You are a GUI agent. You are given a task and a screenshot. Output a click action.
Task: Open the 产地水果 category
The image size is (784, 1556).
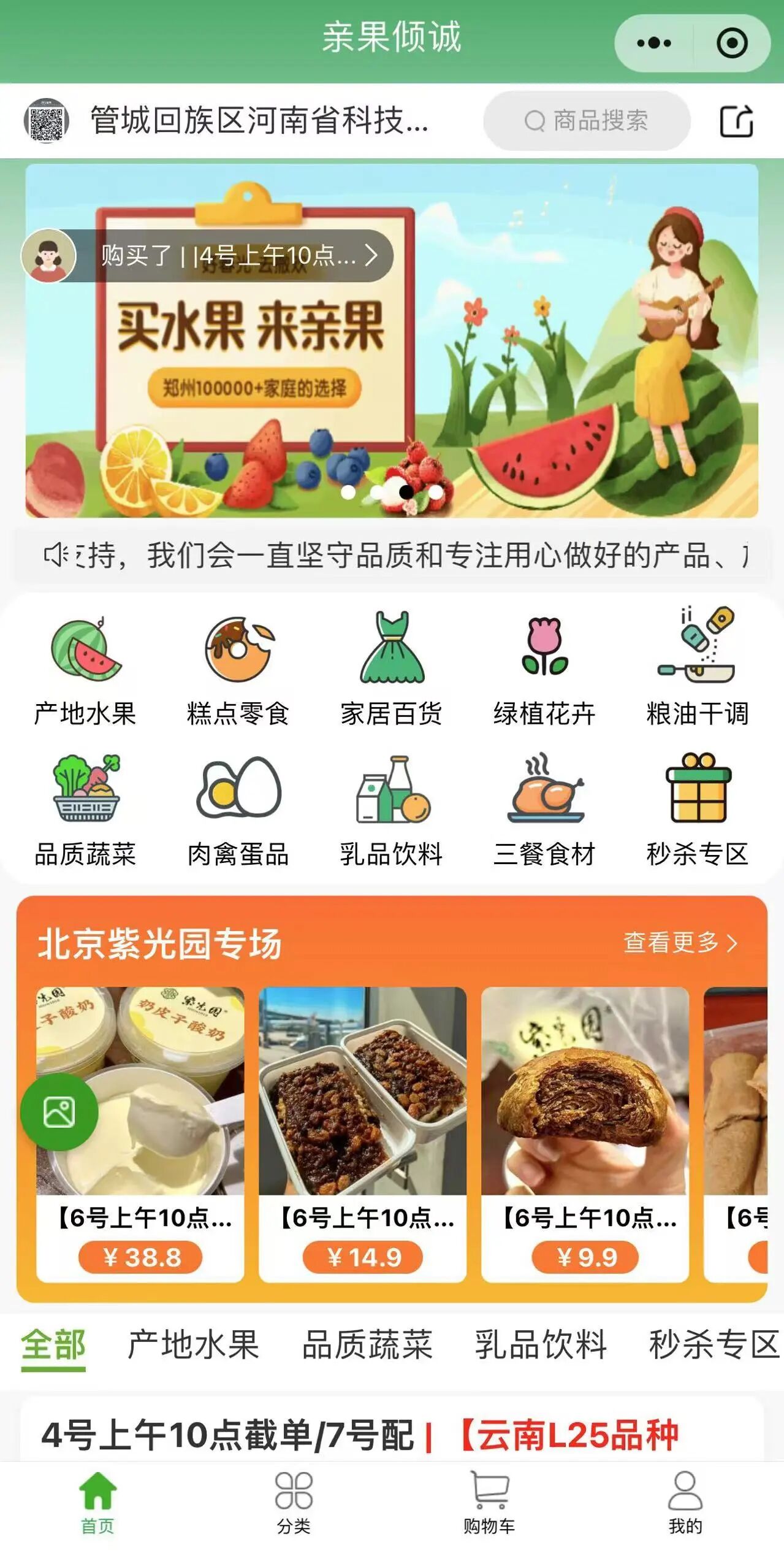click(85, 671)
